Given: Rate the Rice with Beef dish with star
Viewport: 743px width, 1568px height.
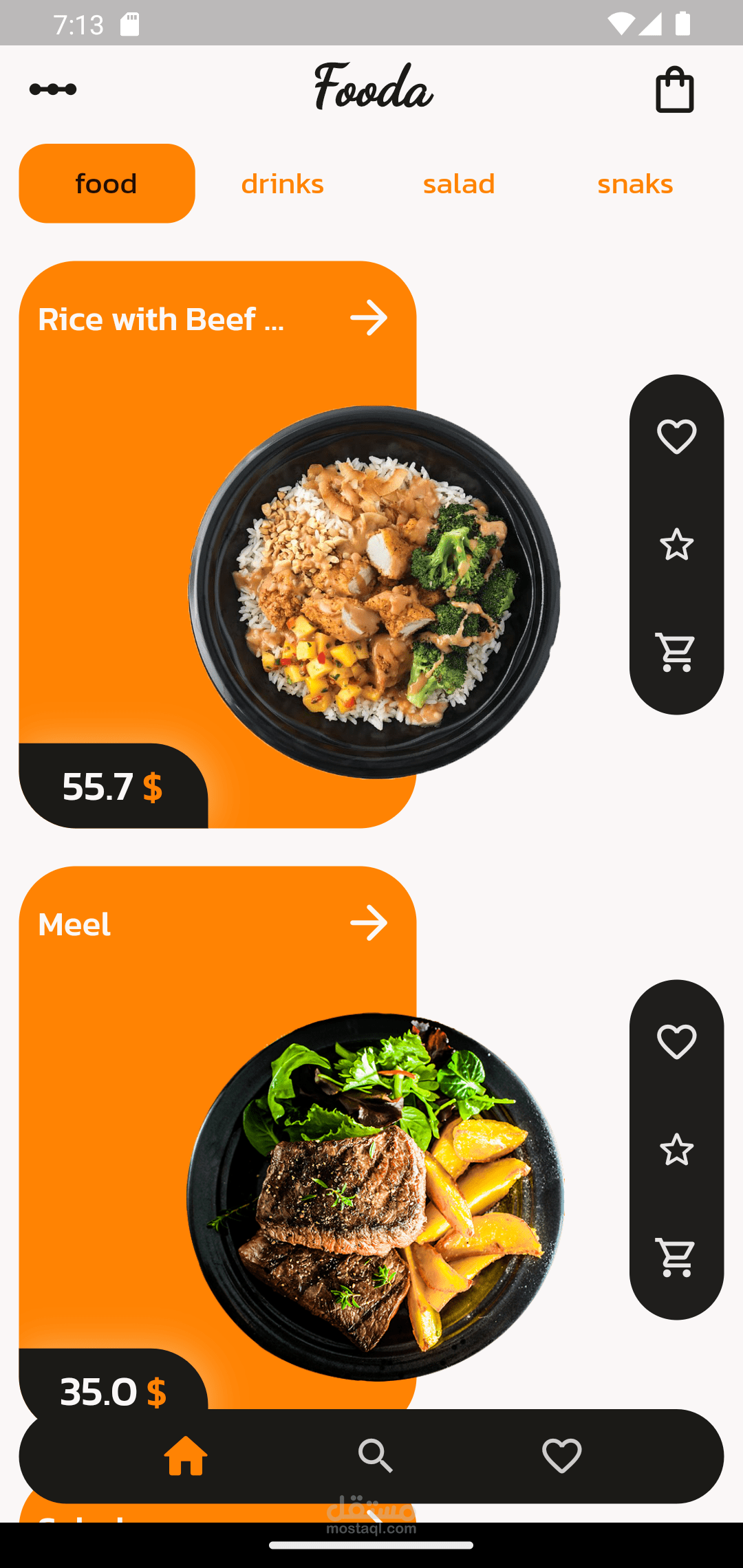Looking at the screenshot, I should pos(676,545).
